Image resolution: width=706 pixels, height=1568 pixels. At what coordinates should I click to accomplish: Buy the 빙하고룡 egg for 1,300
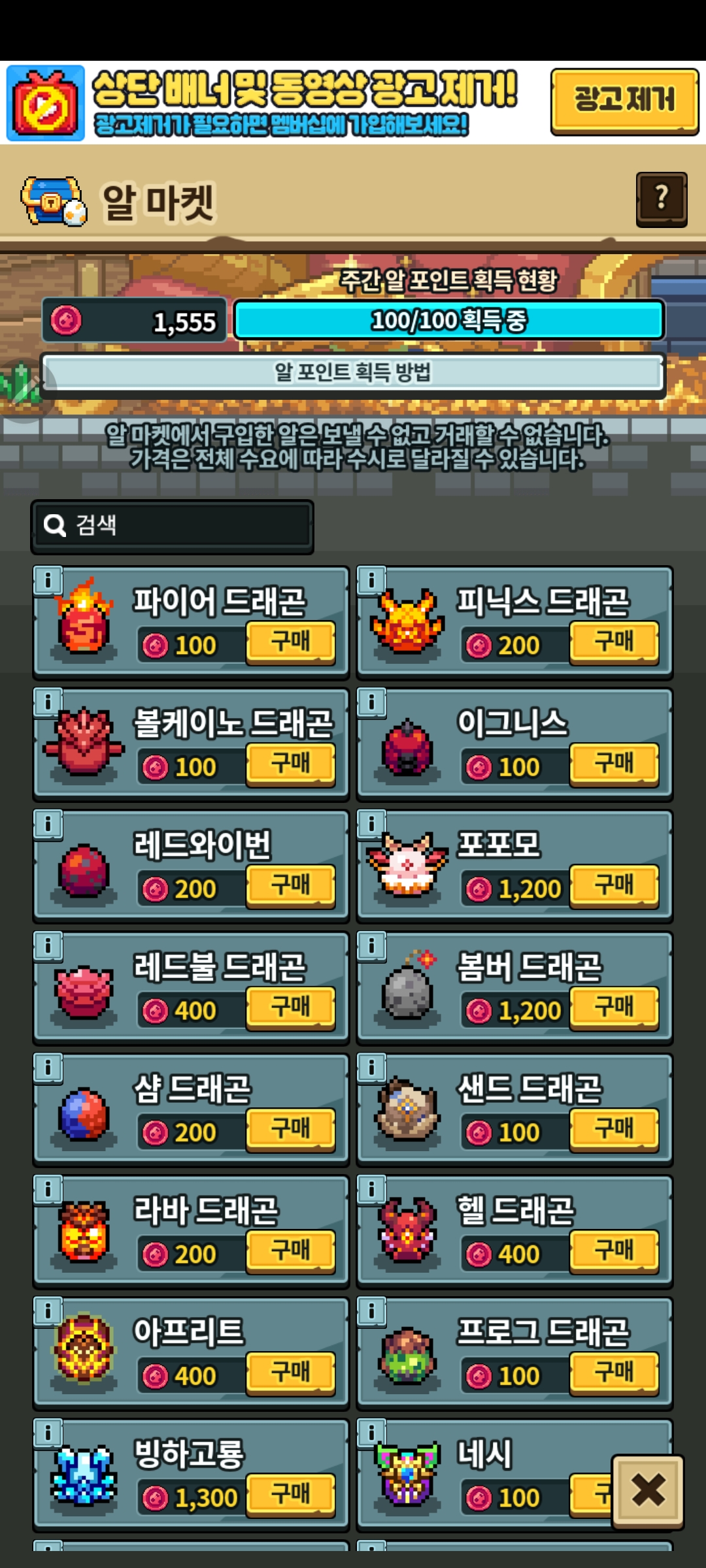point(291,1494)
